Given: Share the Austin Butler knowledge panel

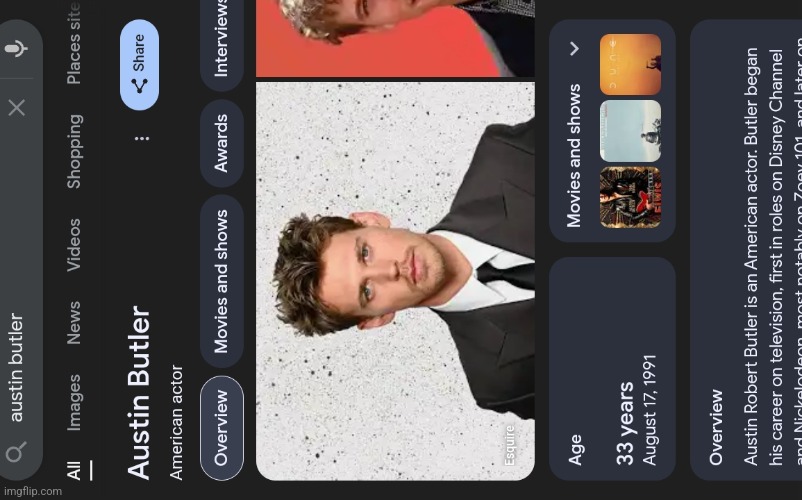Looking at the screenshot, I should (x=139, y=64).
